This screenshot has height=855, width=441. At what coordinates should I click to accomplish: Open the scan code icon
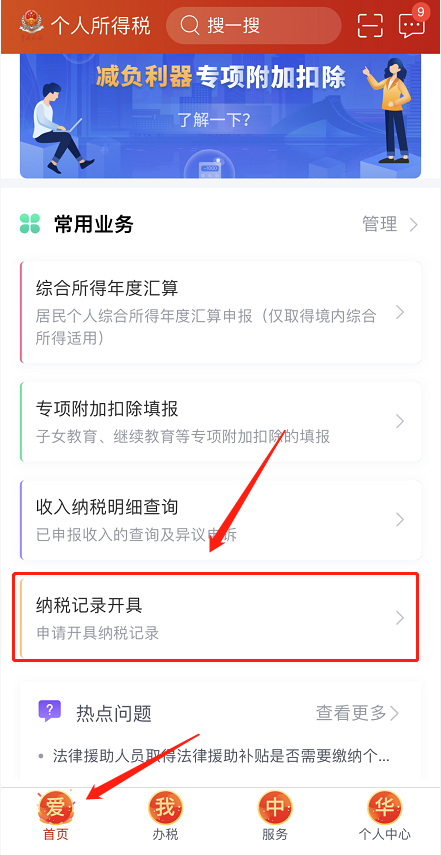coord(370,25)
